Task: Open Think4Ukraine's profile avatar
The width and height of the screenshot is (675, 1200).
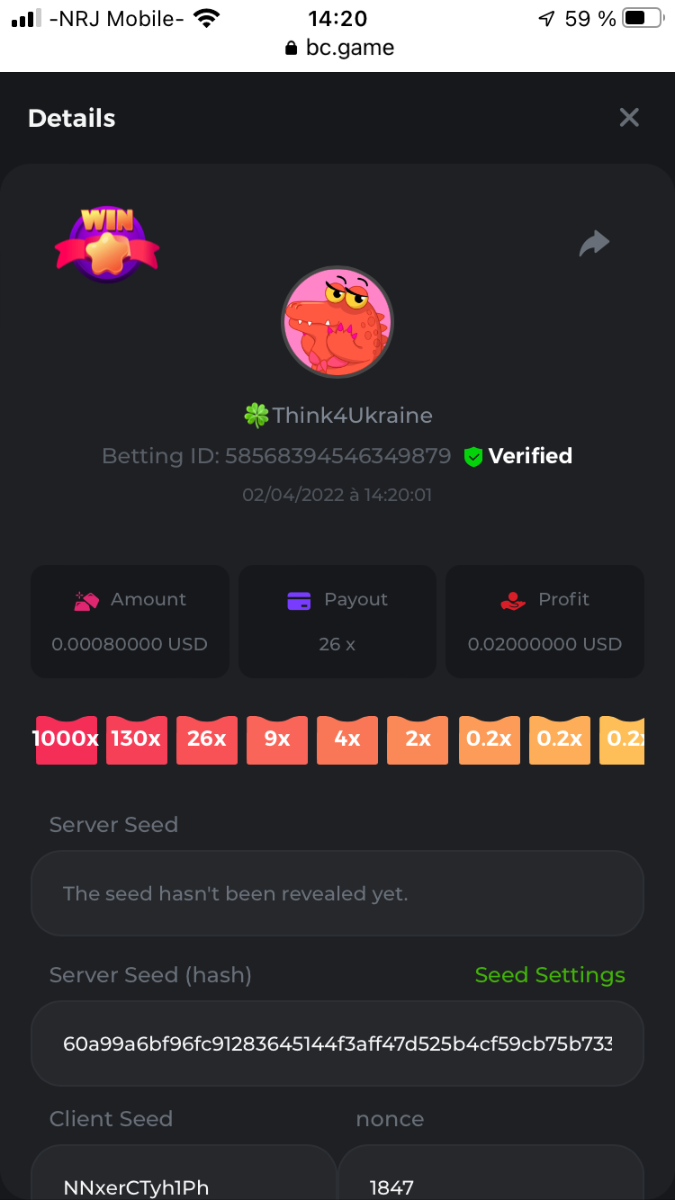Action: coord(337,321)
